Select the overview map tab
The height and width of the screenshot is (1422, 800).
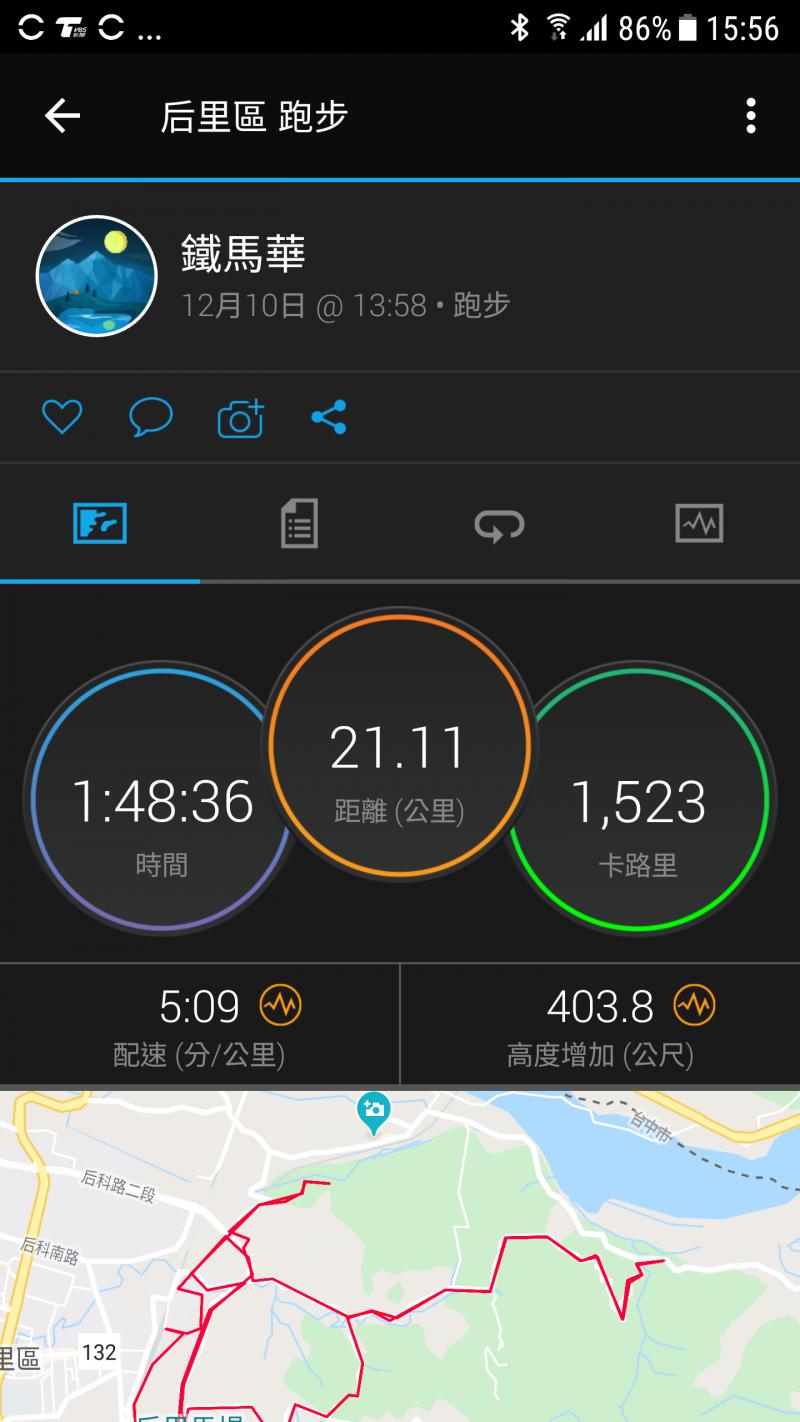(100, 523)
